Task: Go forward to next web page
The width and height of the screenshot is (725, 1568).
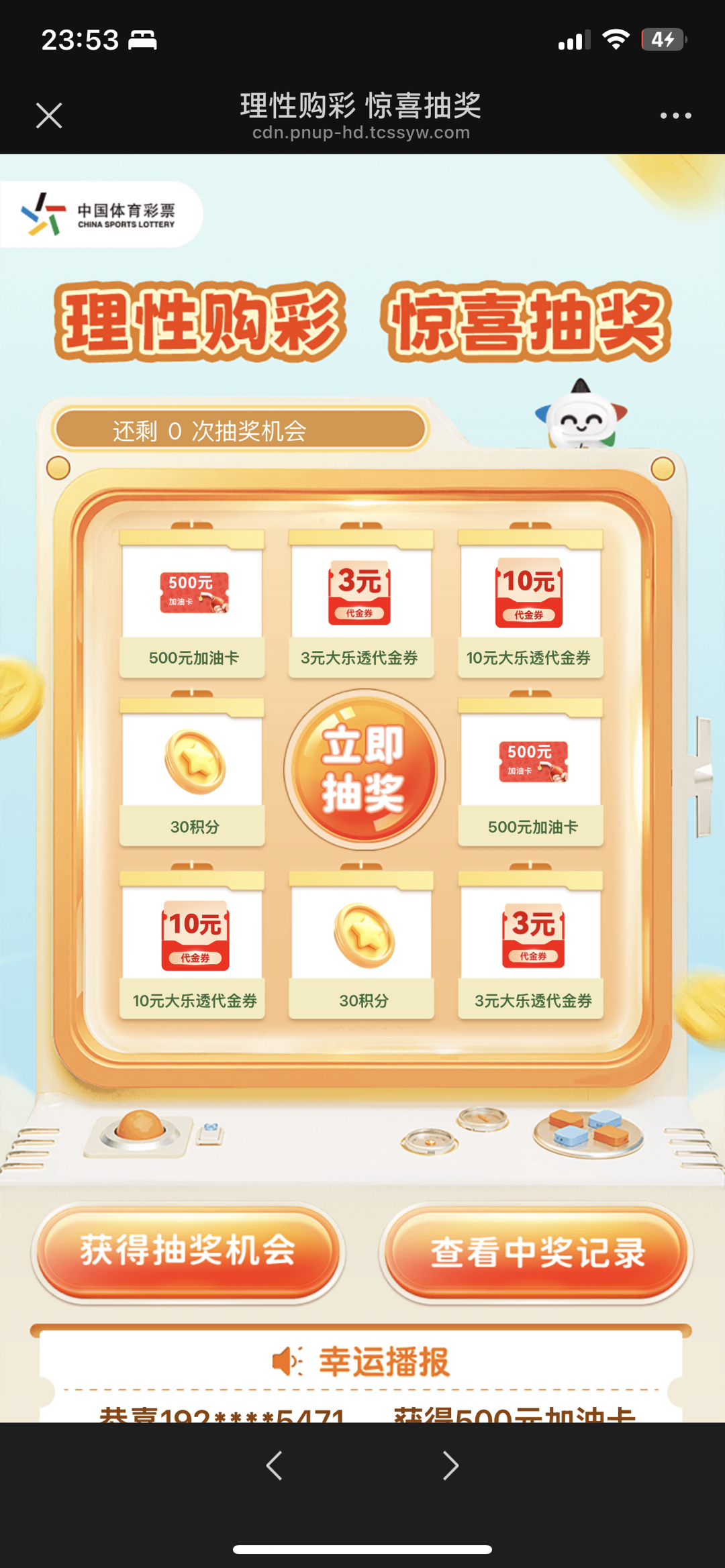Action: tap(450, 1465)
